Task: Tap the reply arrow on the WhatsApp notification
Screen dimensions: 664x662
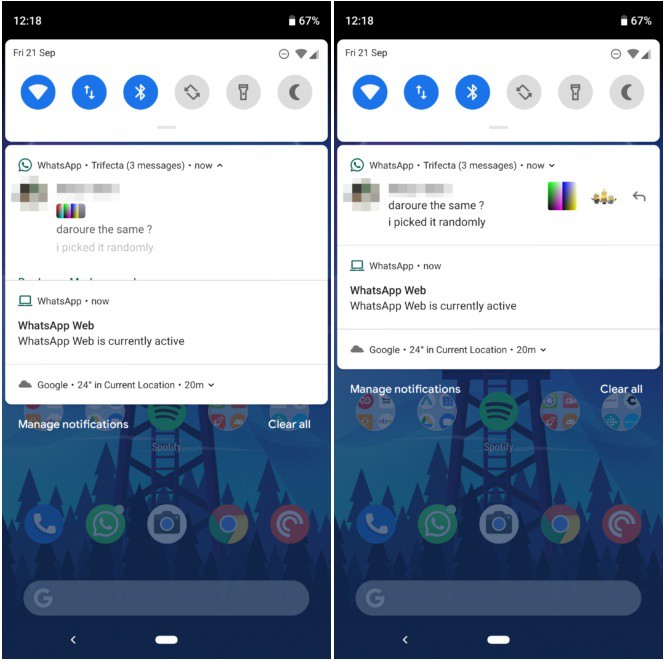Action: 639,196
